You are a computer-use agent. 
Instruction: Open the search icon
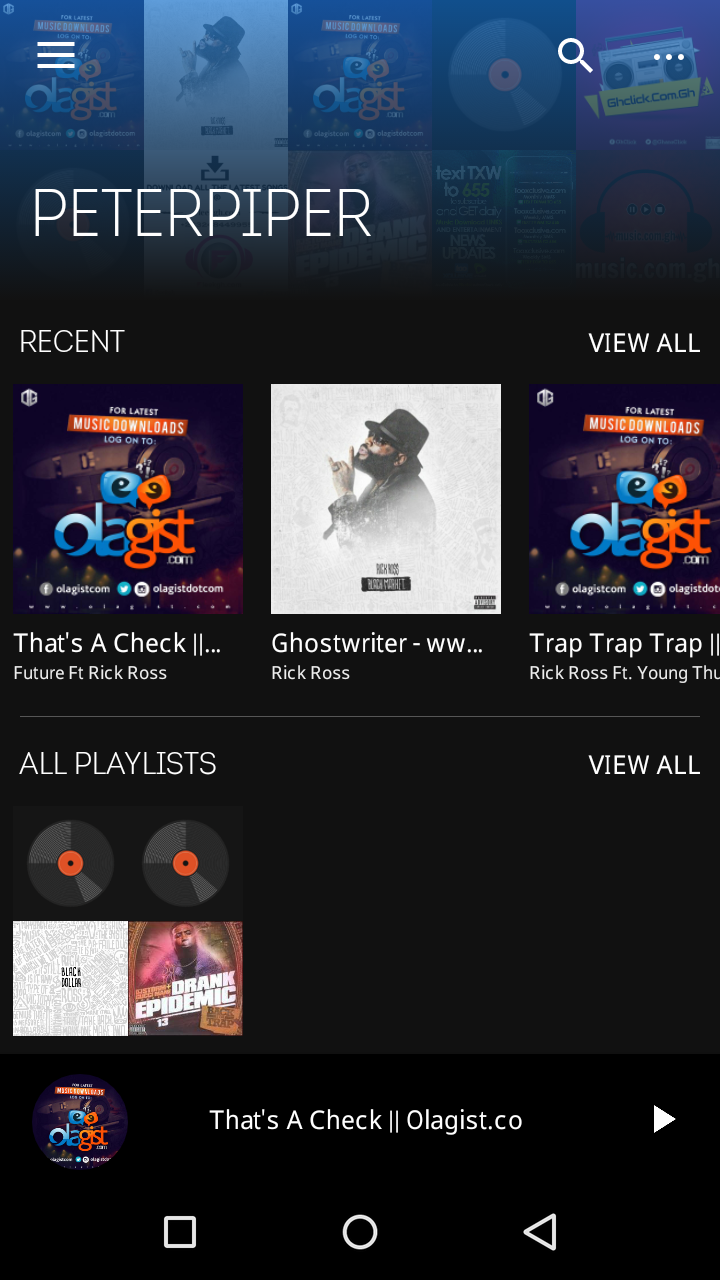pyautogui.click(x=575, y=56)
